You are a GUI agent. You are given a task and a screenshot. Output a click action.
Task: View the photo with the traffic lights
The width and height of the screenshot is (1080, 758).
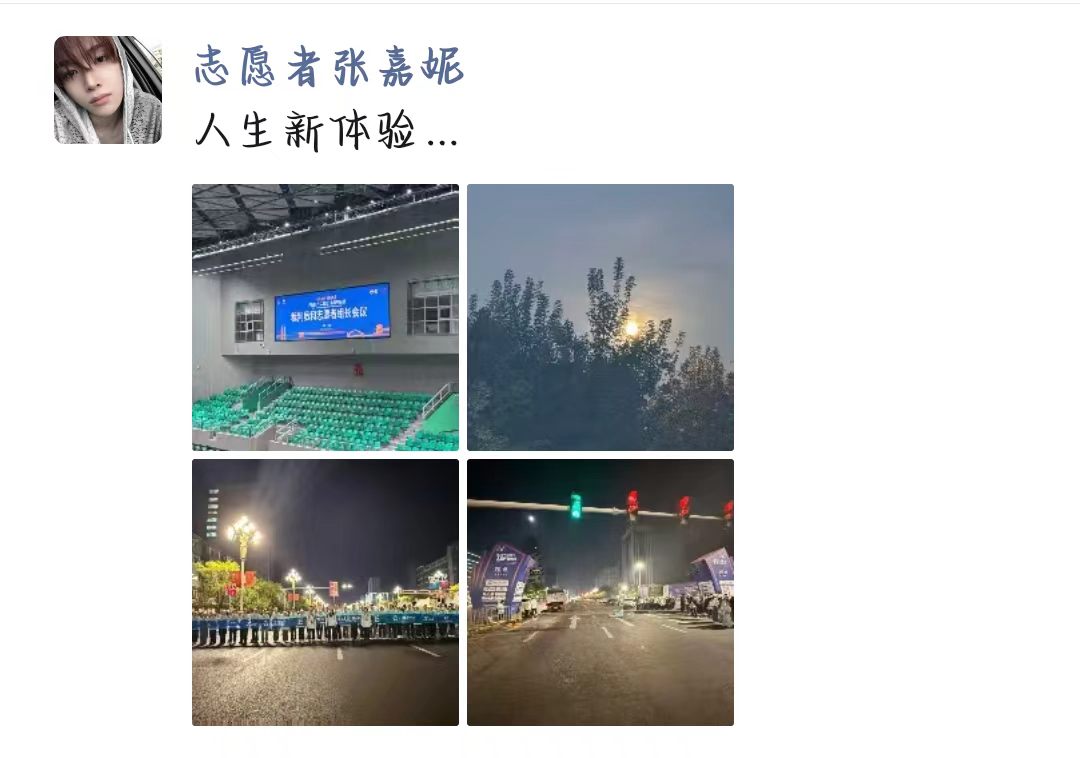coord(601,593)
